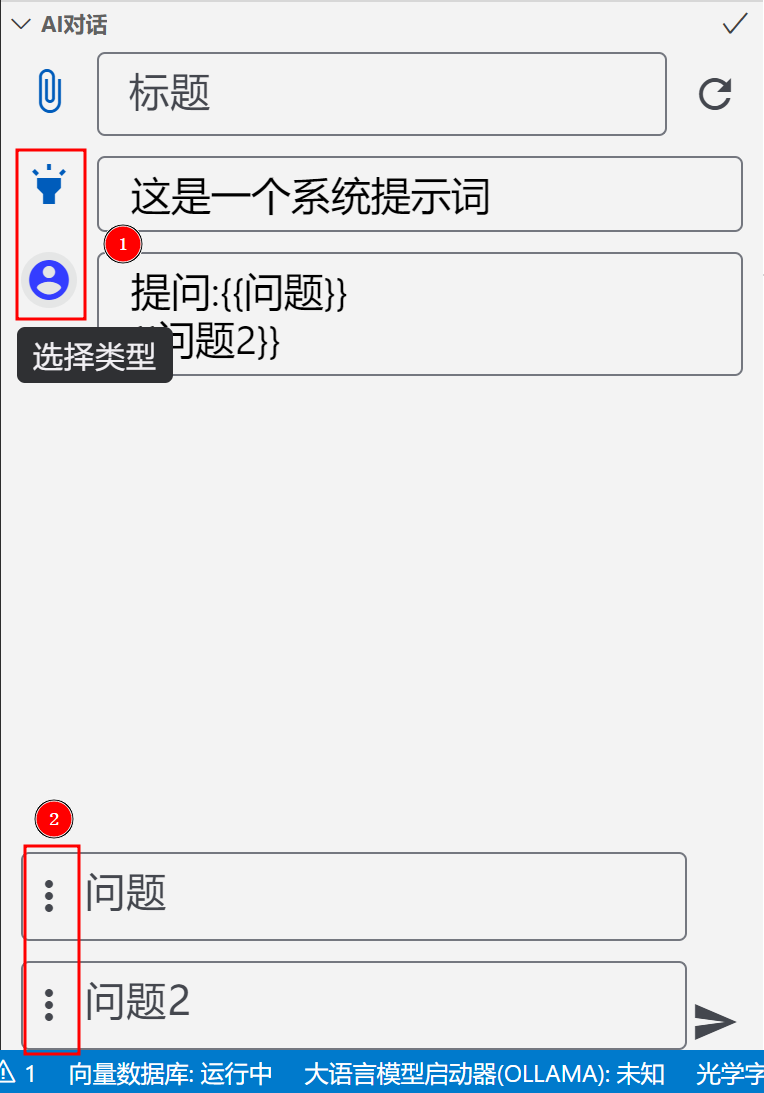Send the message with the arrow icon

coord(715,1021)
